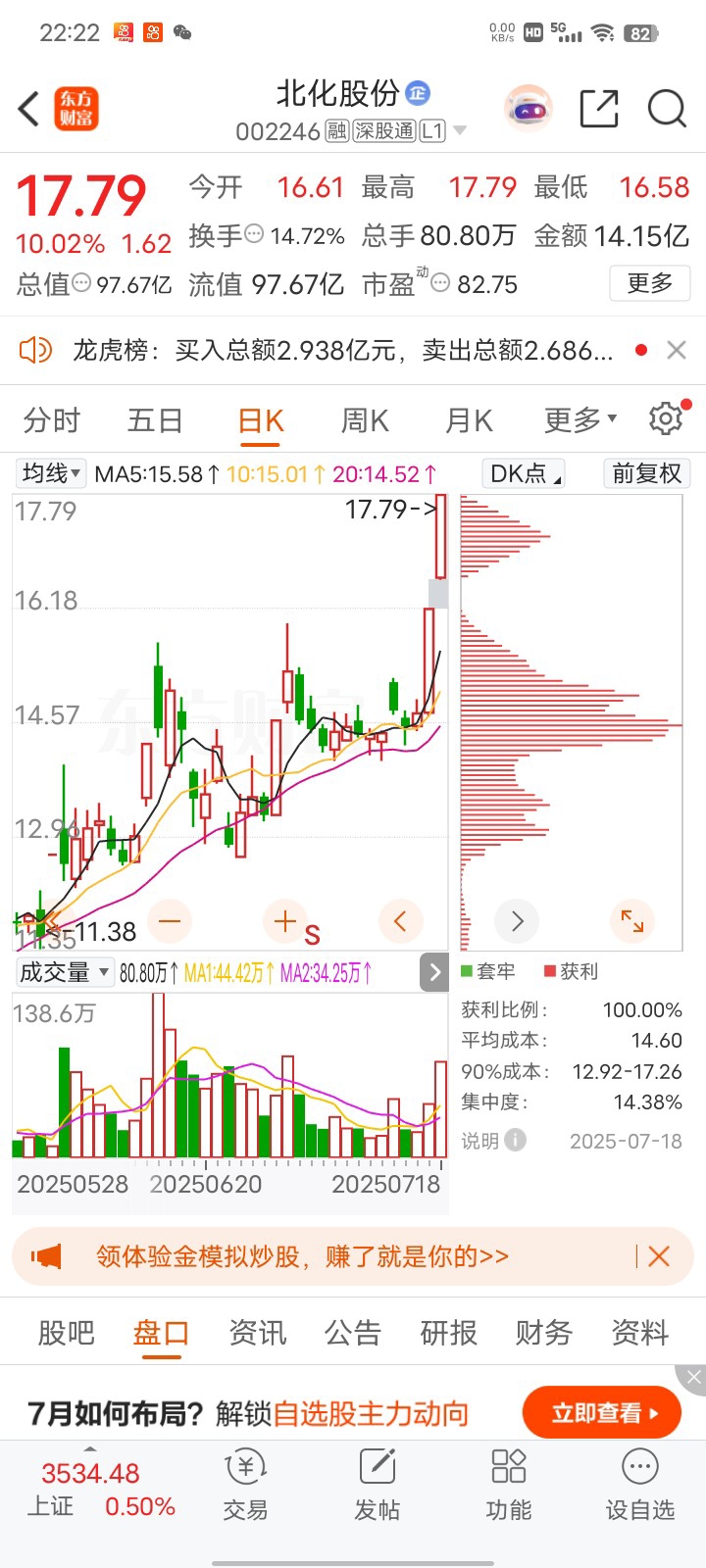
Task: Open the share icon in header
Action: click(599, 108)
